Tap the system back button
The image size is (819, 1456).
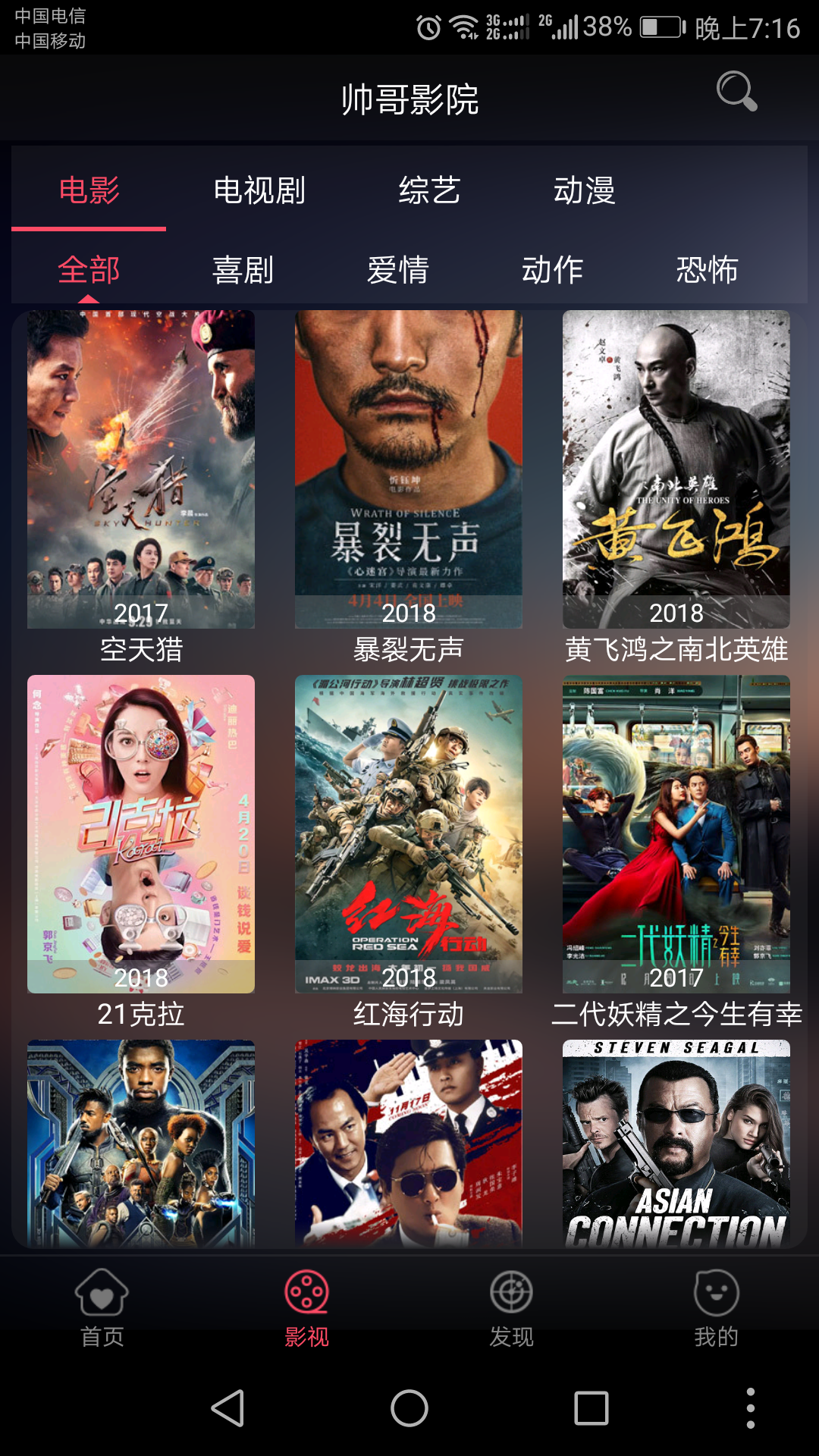(227, 1408)
